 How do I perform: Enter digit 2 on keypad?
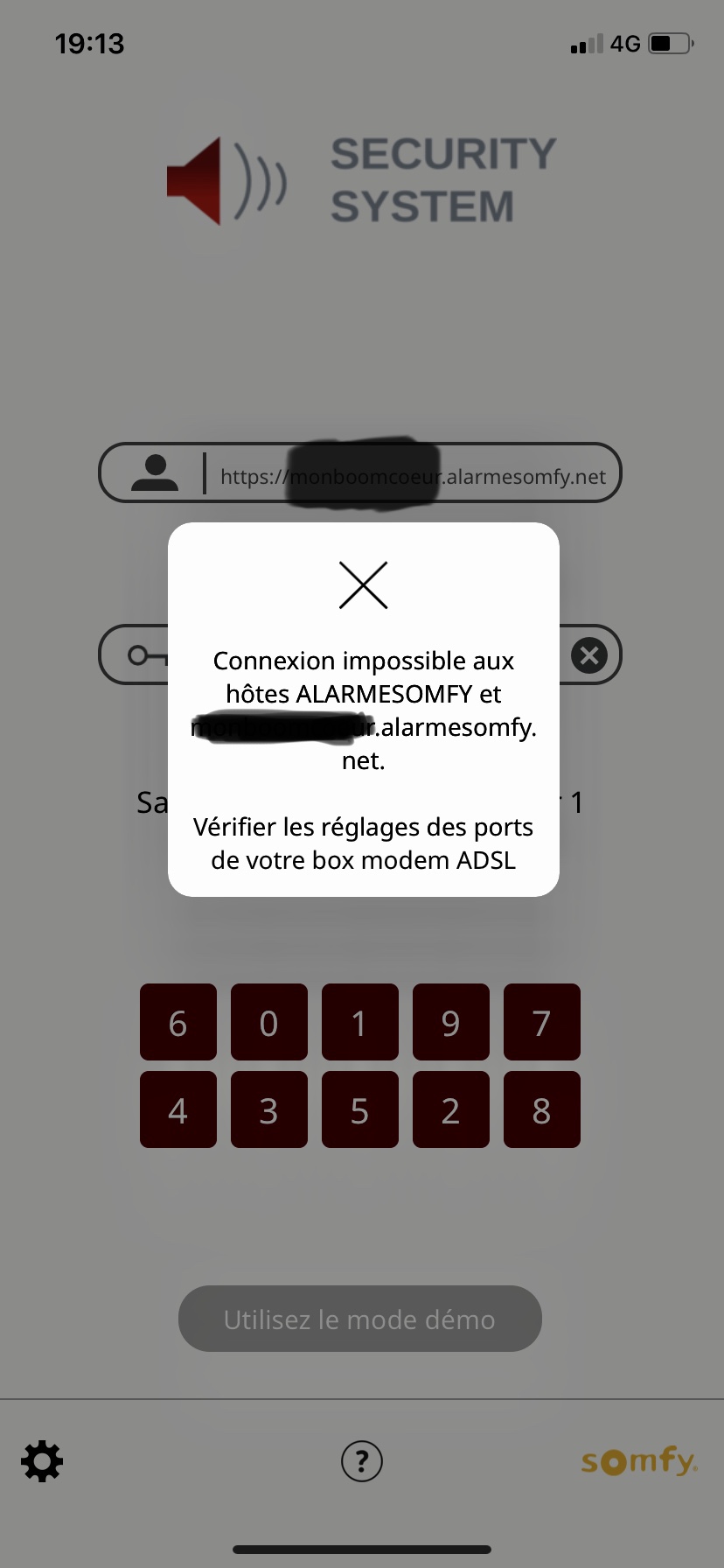(x=450, y=1109)
